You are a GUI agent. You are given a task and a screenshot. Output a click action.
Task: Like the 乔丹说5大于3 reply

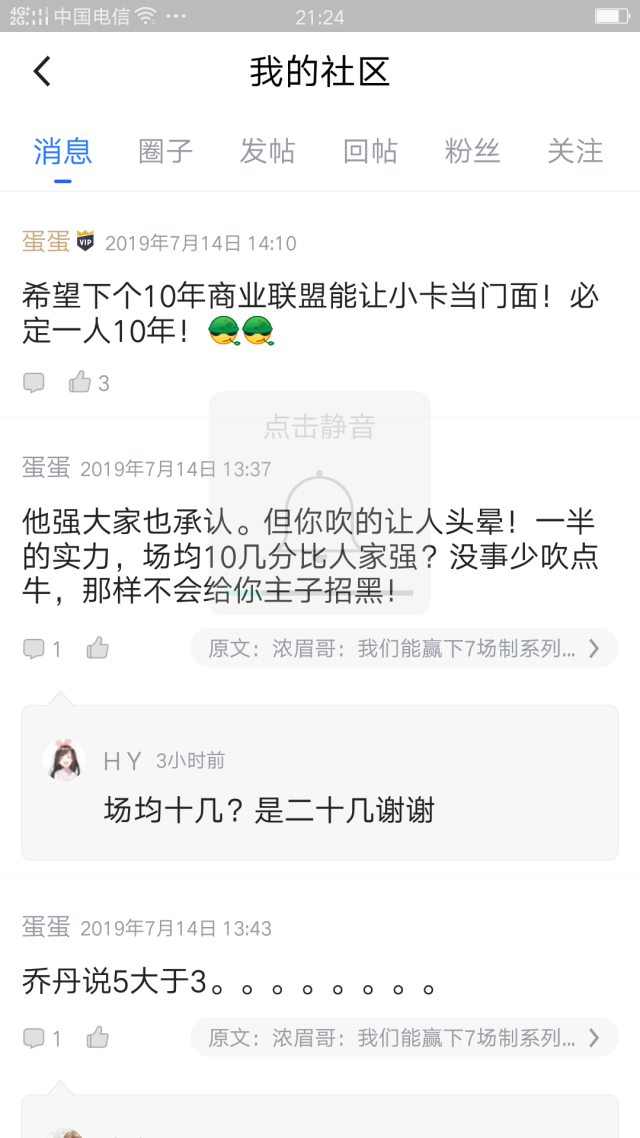98,1038
